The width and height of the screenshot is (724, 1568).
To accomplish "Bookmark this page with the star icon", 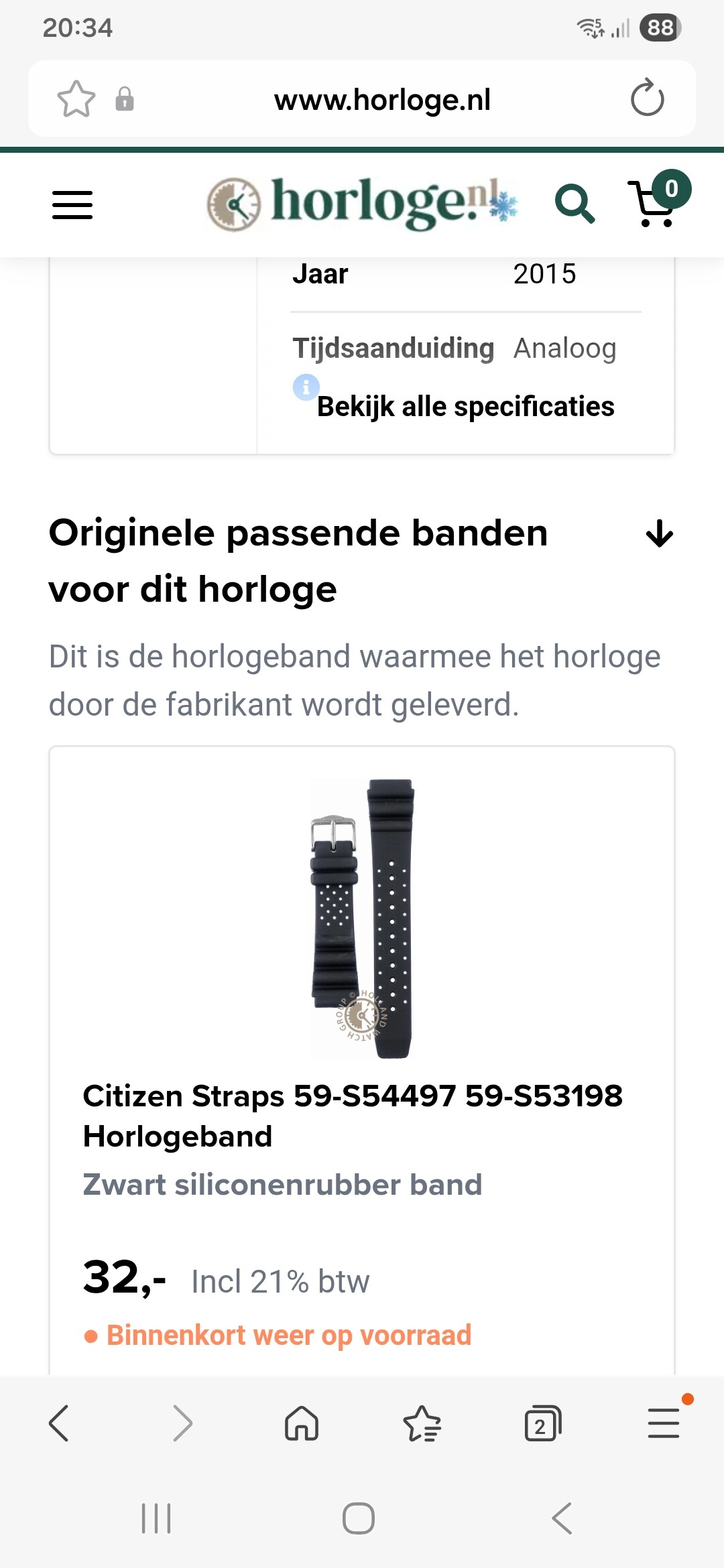I will point(76,99).
